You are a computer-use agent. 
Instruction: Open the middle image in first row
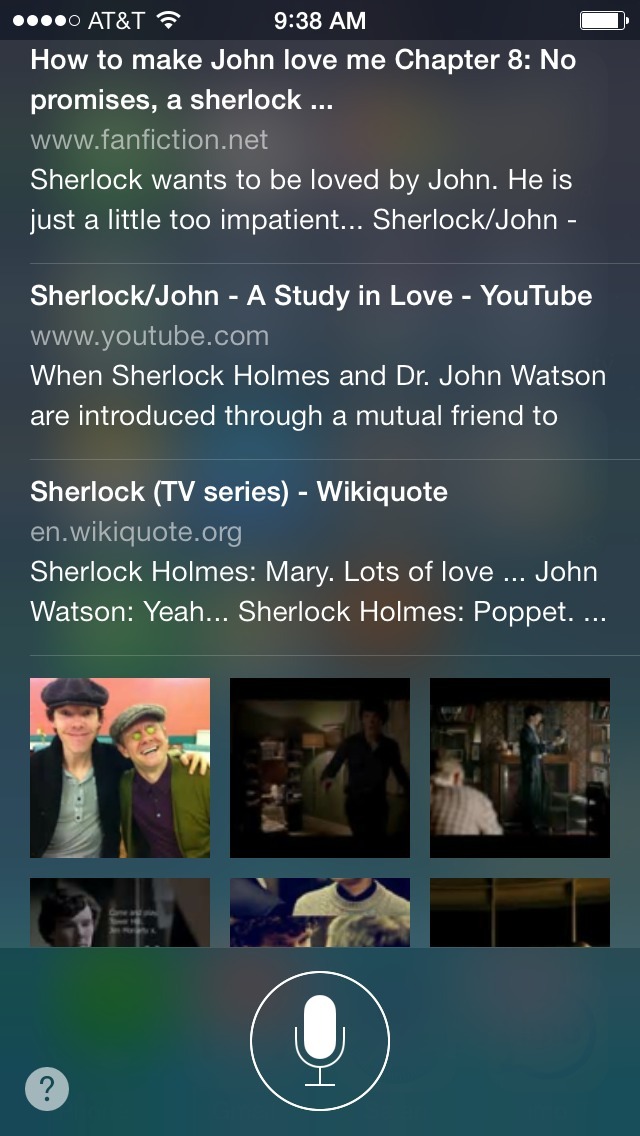click(x=320, y=767)
